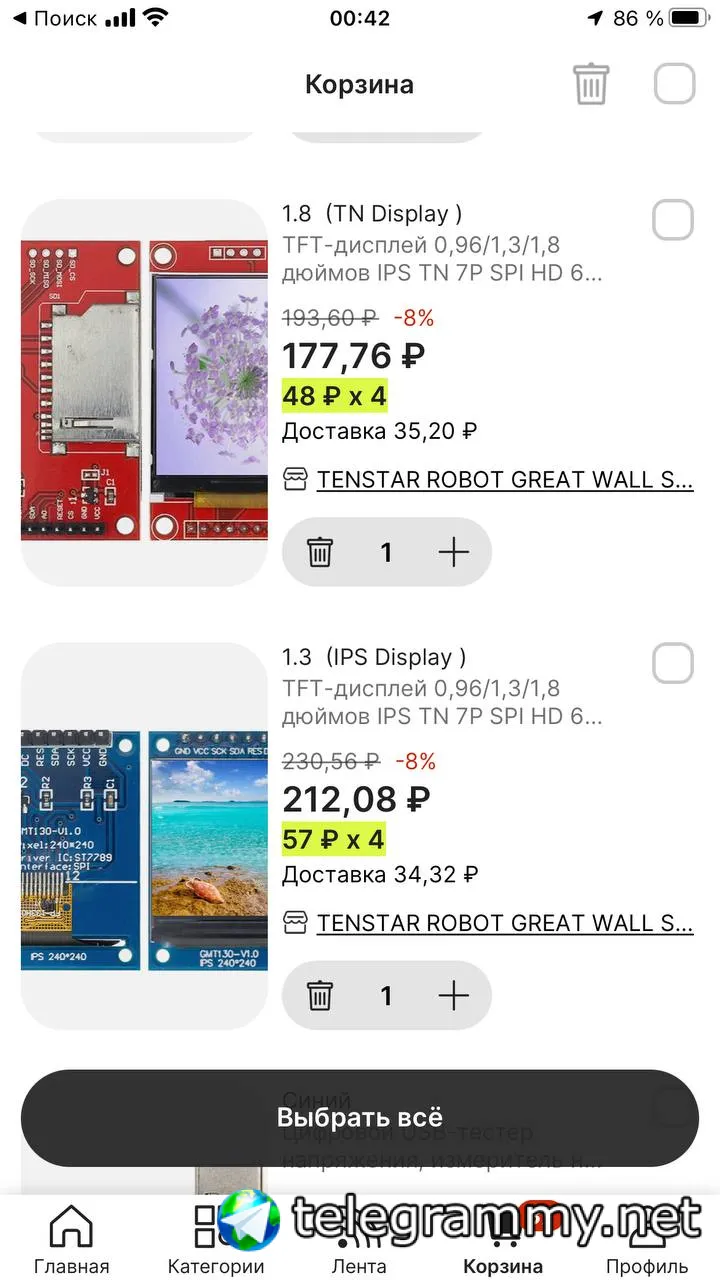
Task: Remove the 1.8 TN Display from cart
Action: [x=320, y=552]
